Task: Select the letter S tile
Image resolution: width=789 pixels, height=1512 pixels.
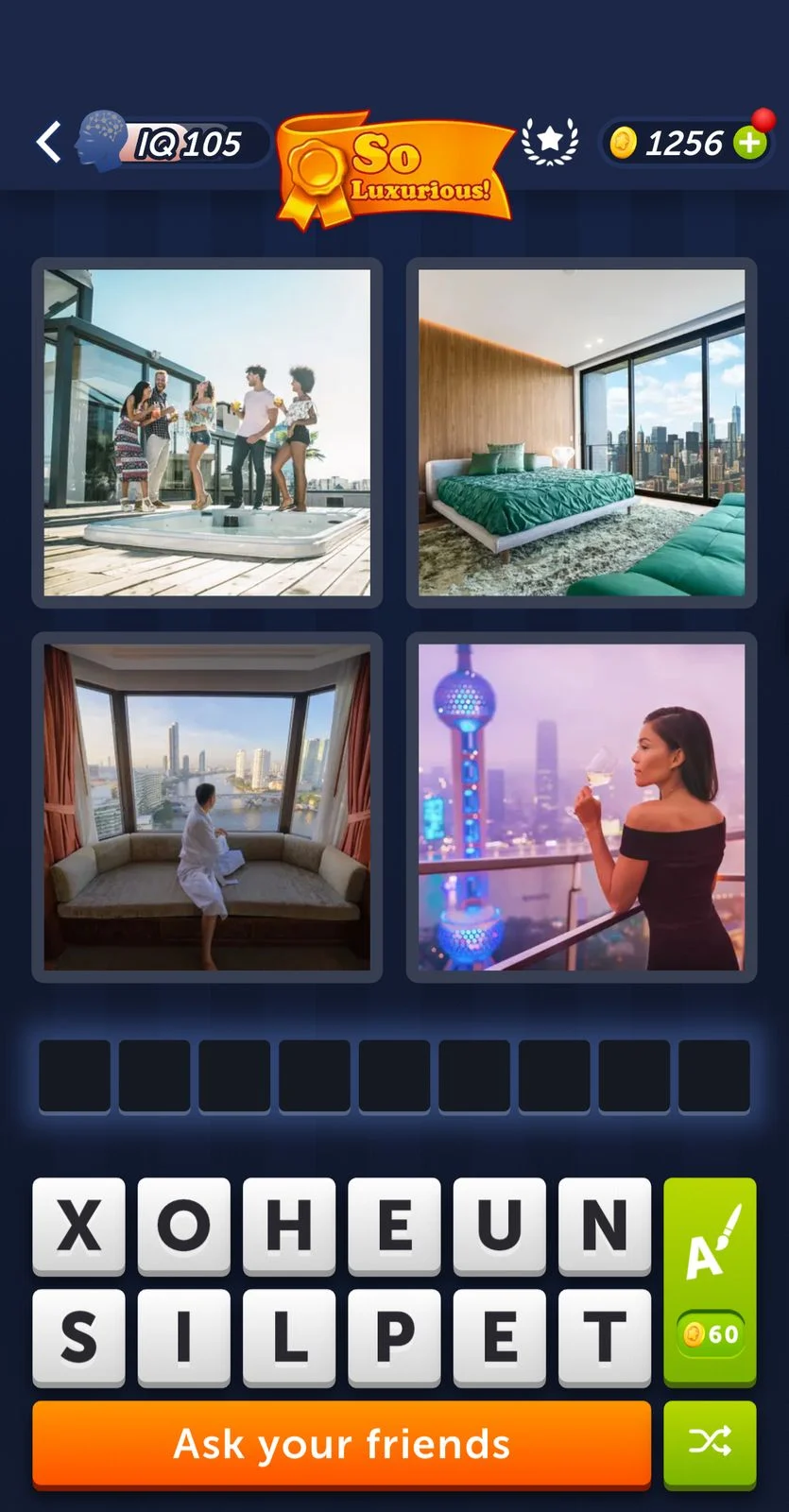Action: coord(79,1336)
